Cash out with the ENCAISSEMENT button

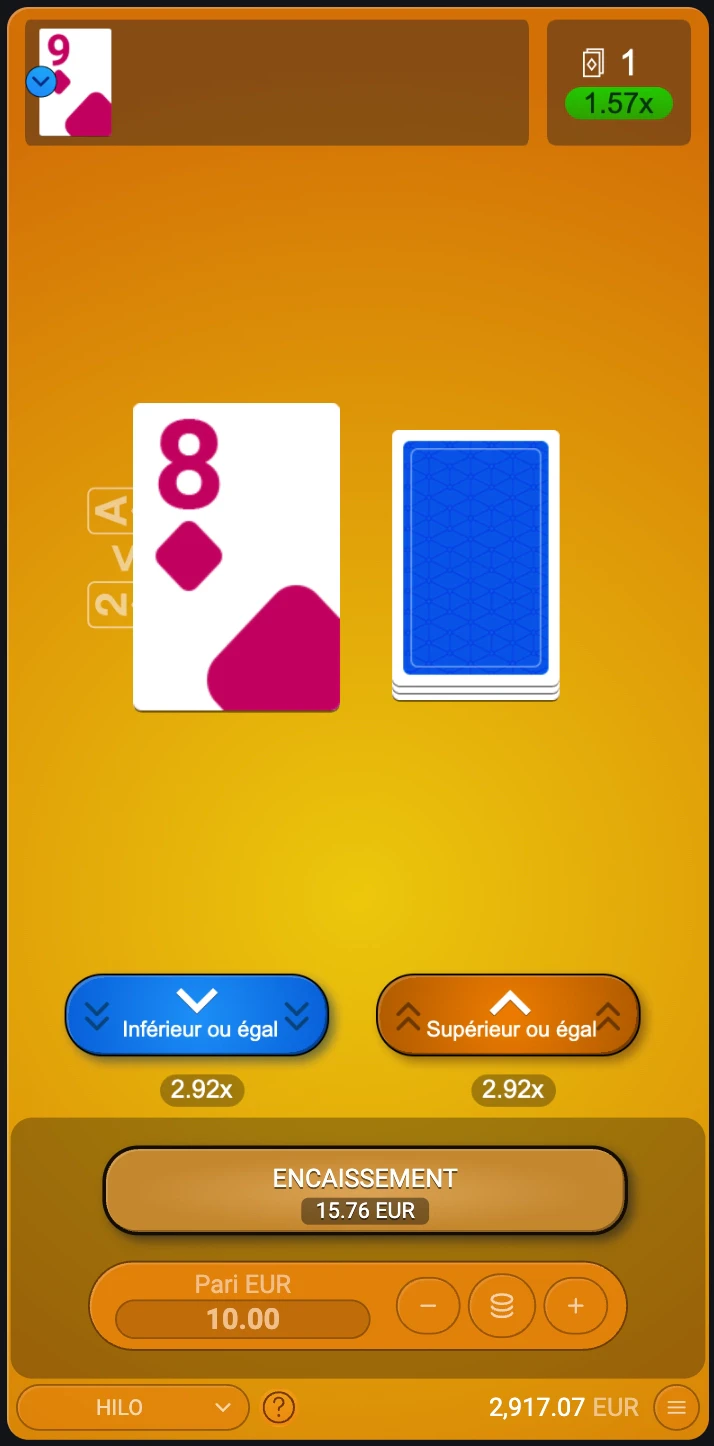point(365,1190)
